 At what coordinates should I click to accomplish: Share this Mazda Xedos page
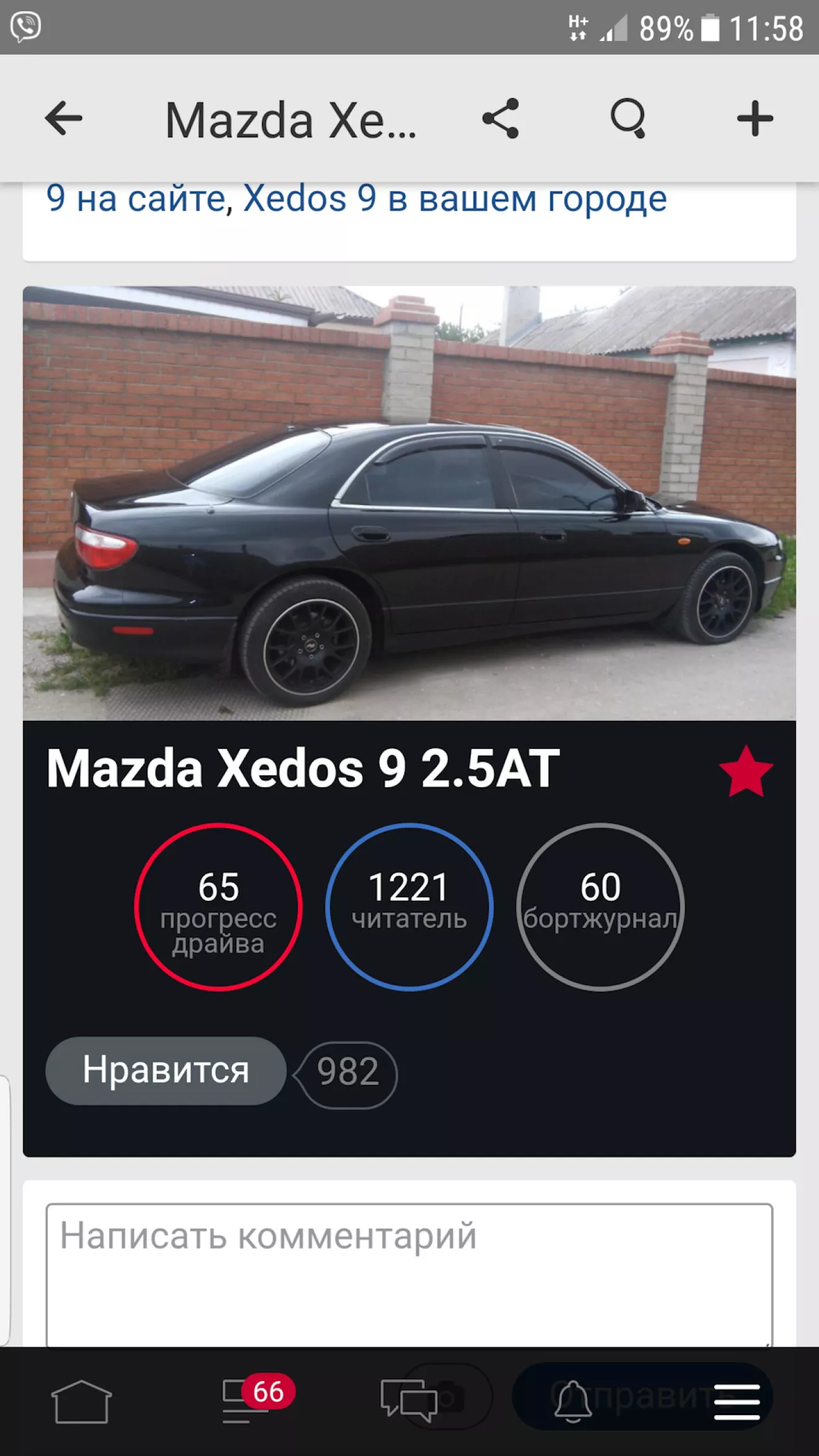pyautogui.click(x=500, y=118)
